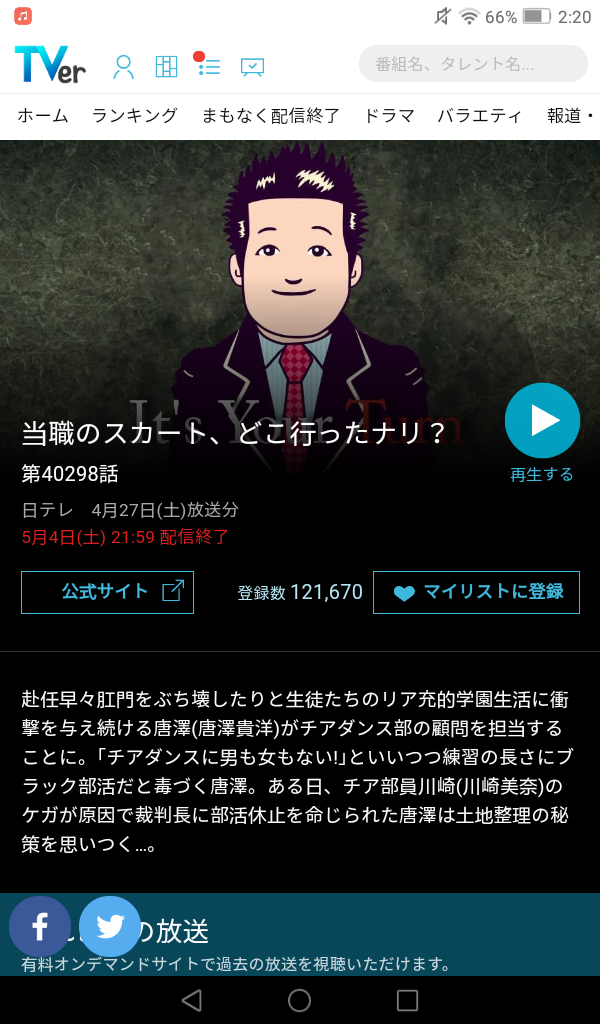600x1024 pixels.
Task: Go to the ドラマ tab
Action: pyautogui.click(x=389, y=116)
